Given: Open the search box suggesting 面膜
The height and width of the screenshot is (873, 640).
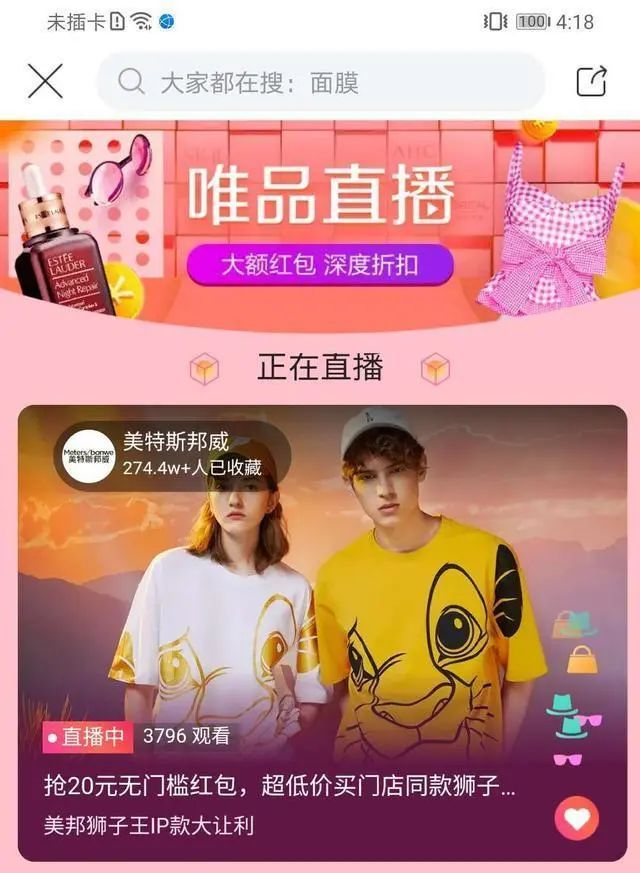Looking at the screenshot, I should click(320, 82).
